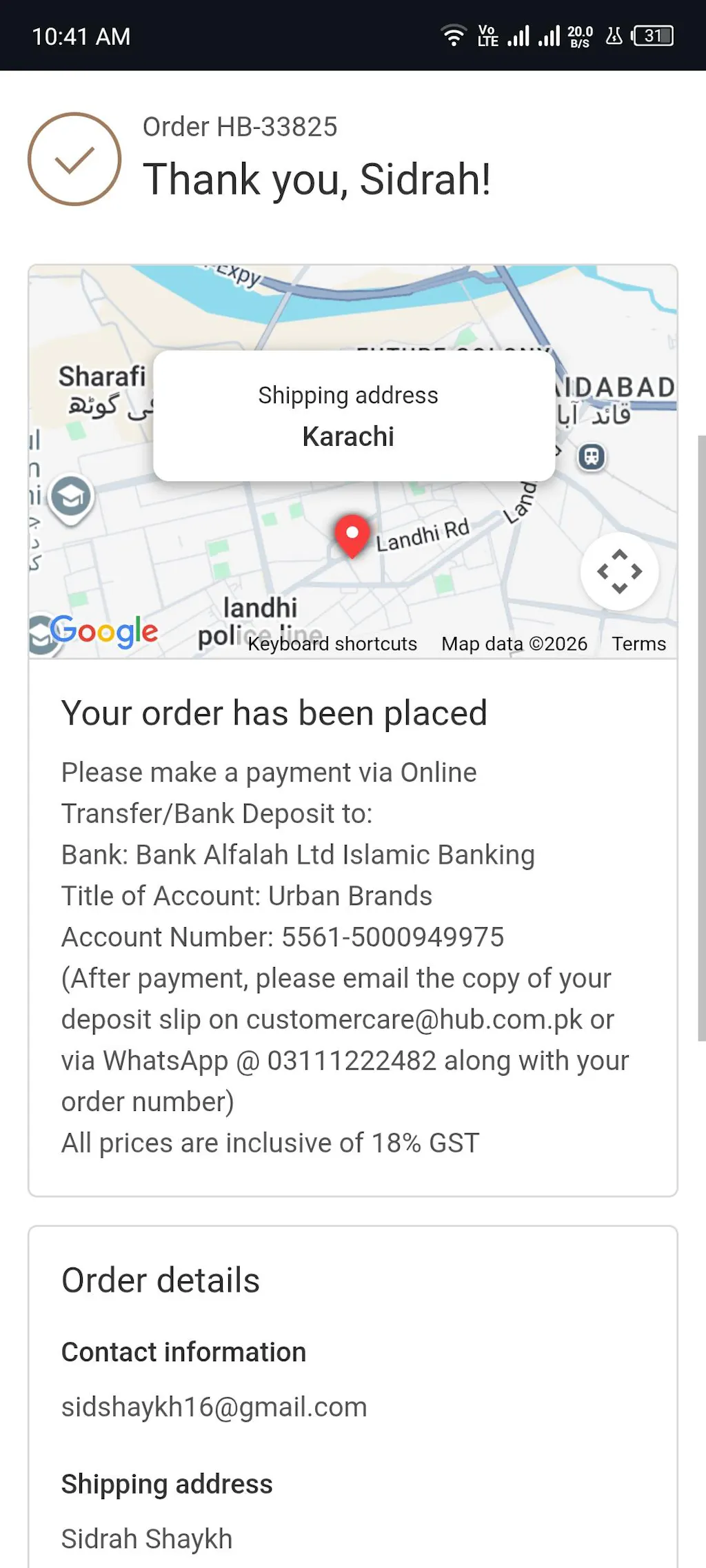Open the Google logo on the map
This screenshot has width=706, height=1568.
pyautogui.click(x=104, y=631)
